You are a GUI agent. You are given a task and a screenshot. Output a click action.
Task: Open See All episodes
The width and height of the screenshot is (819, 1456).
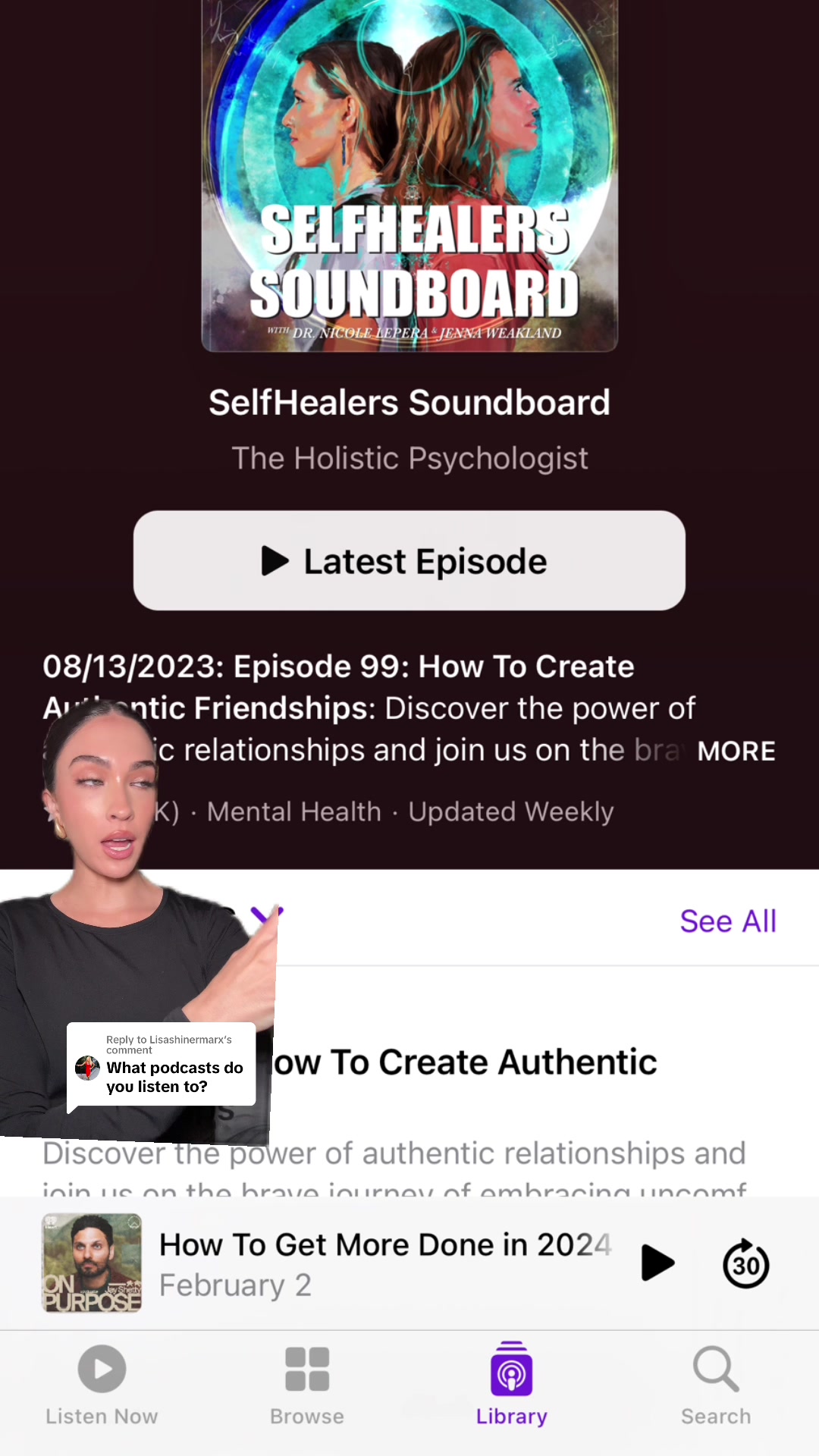pos(728,921)
